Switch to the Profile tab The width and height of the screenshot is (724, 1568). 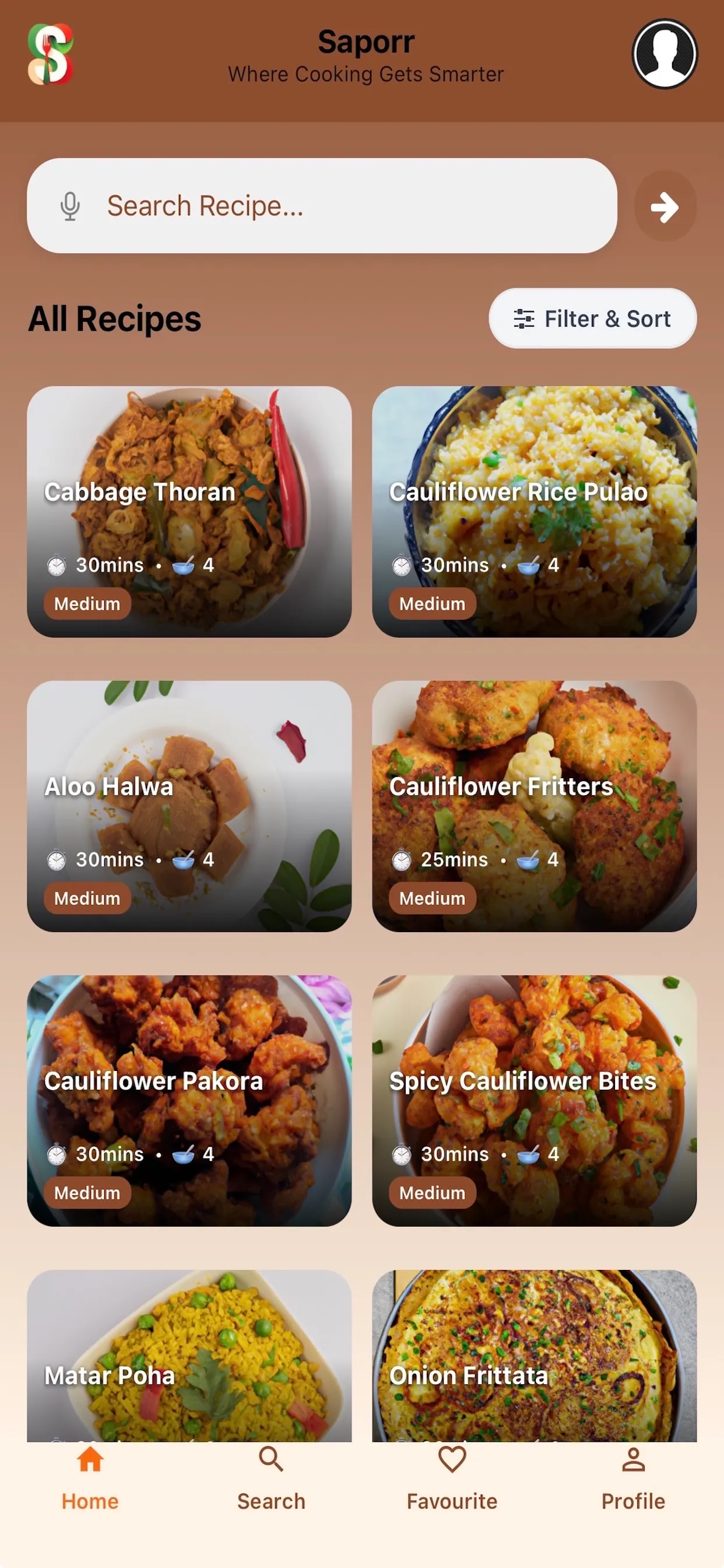click(x=632, y=1479)
